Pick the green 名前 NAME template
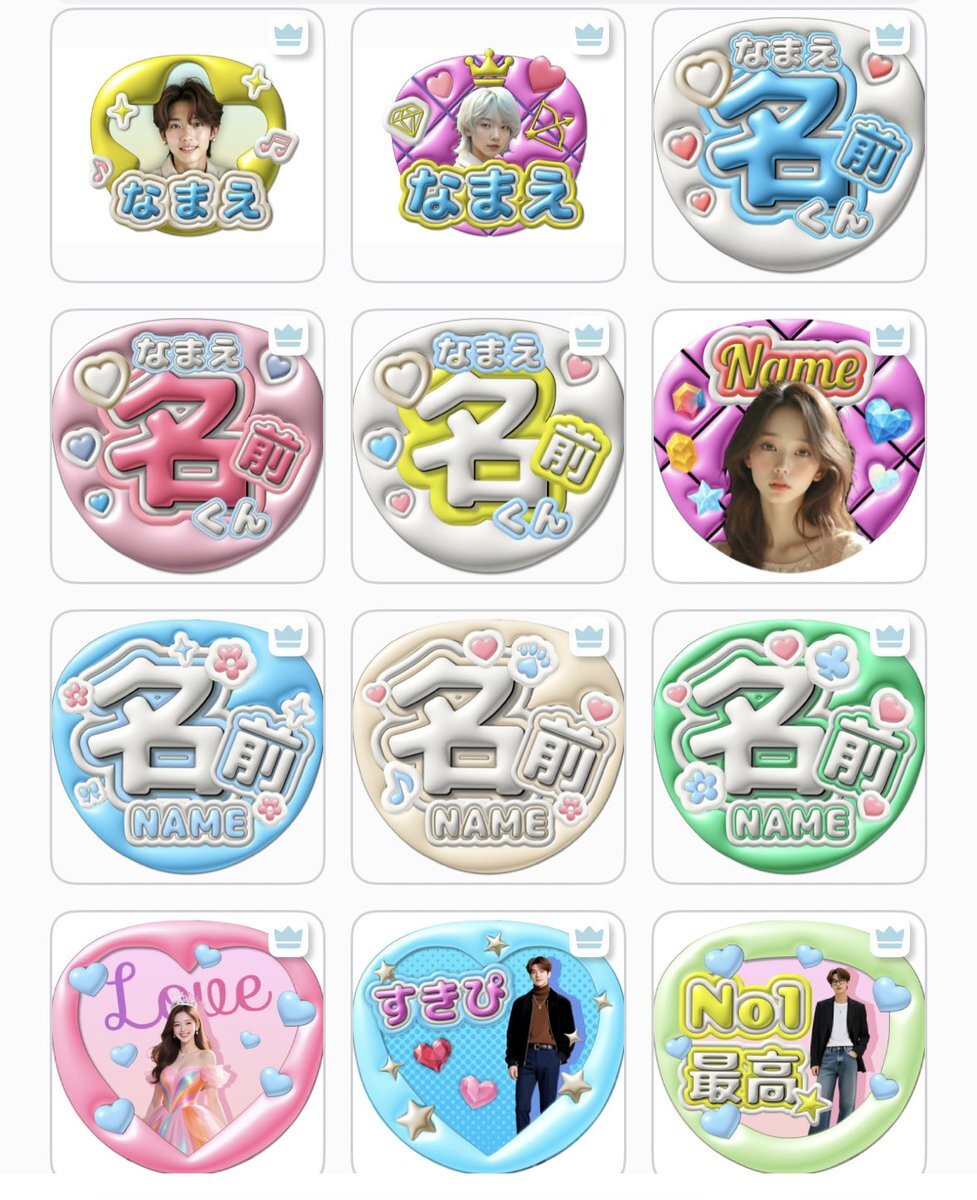The height and width of the screenshot is (1200, 977). [x=789, y=746]
